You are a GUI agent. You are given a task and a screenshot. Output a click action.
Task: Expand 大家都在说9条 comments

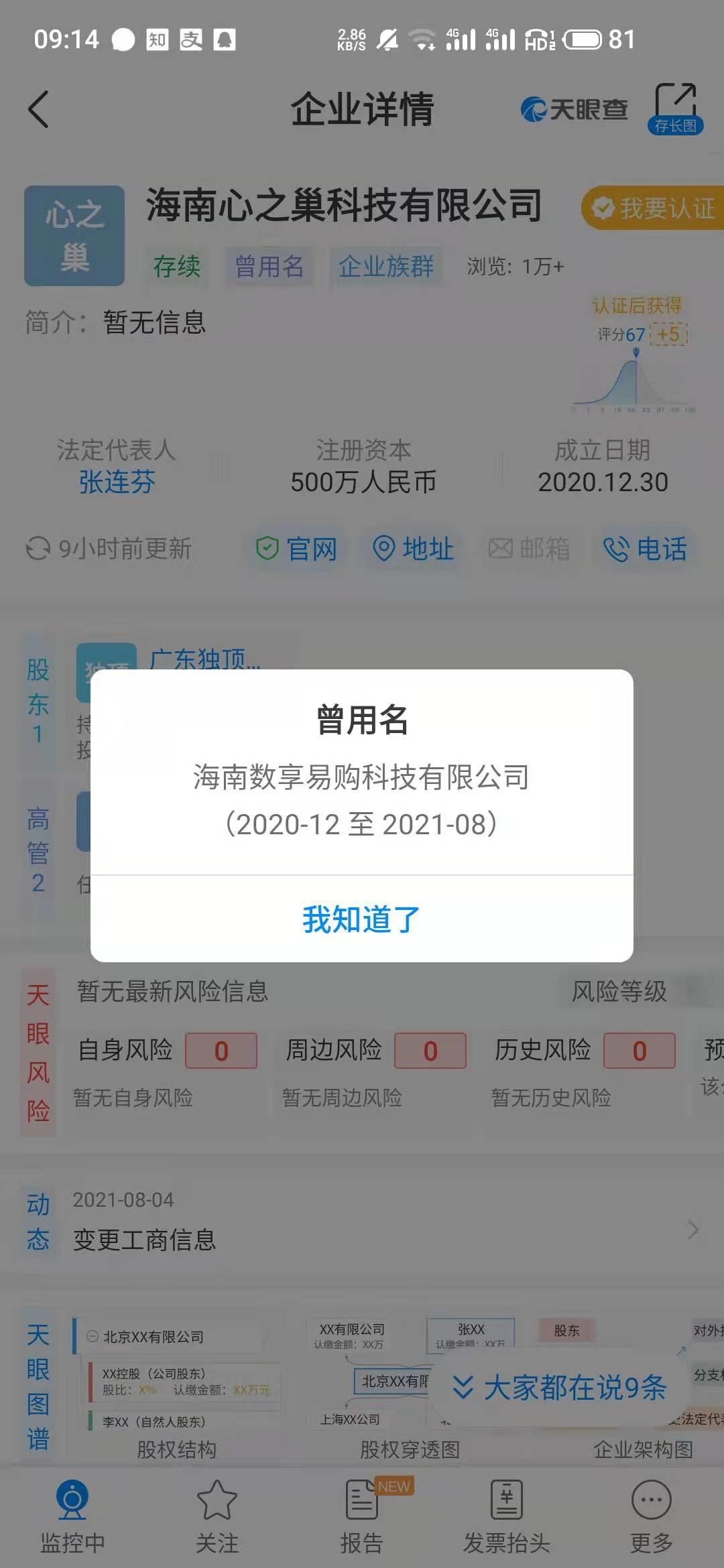pyautogui.click(x=560, y=1387)
